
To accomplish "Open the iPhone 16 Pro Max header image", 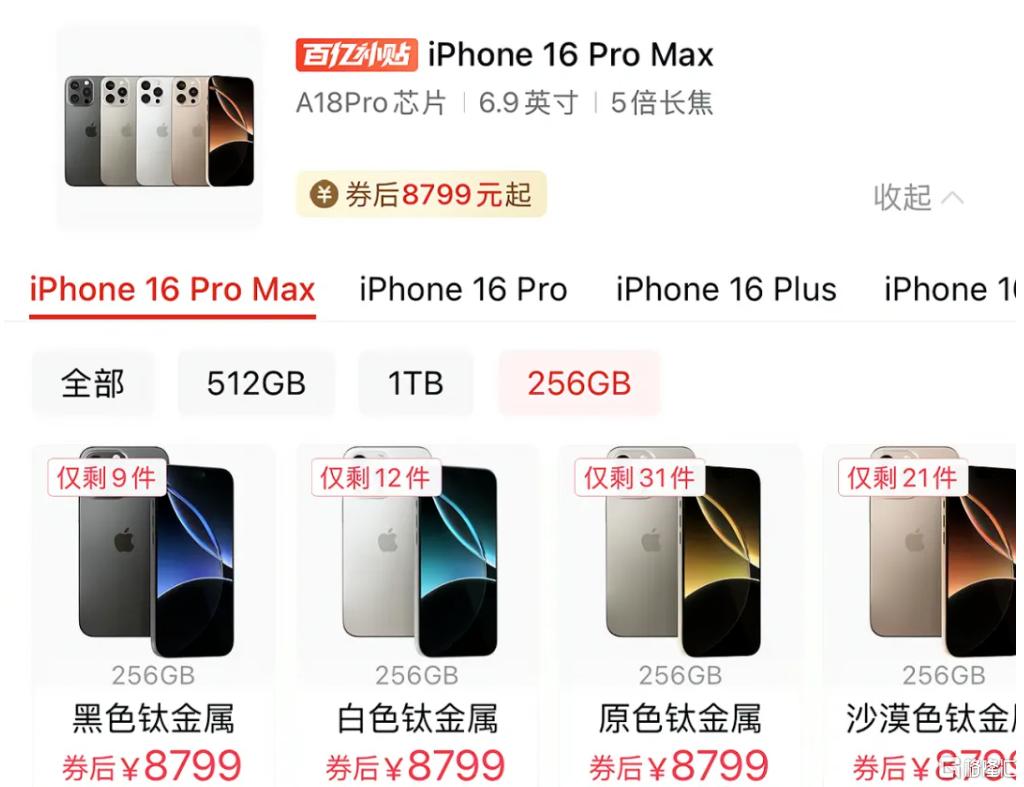I will pyautogui.click(x=159, y=129).
